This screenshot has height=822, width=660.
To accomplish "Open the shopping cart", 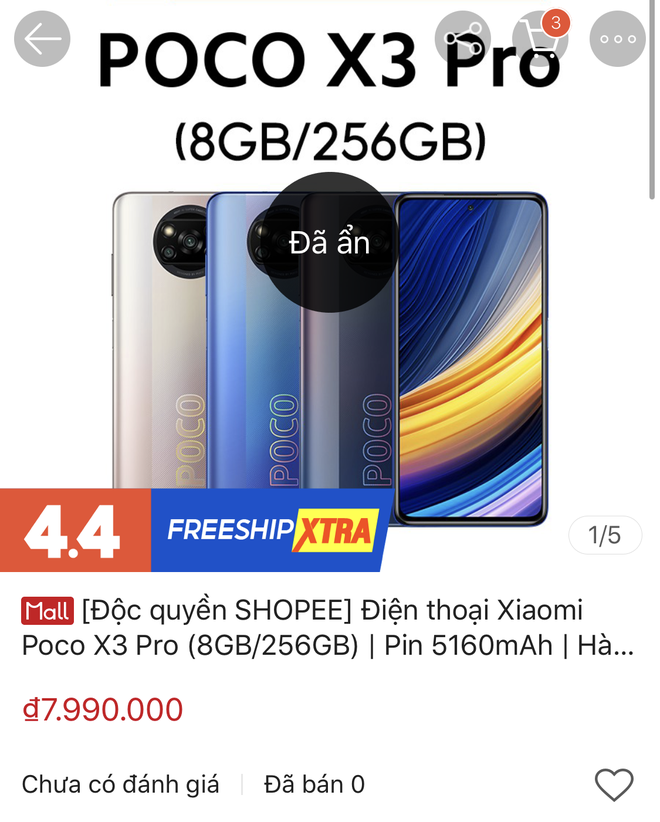I will (540, 39).
